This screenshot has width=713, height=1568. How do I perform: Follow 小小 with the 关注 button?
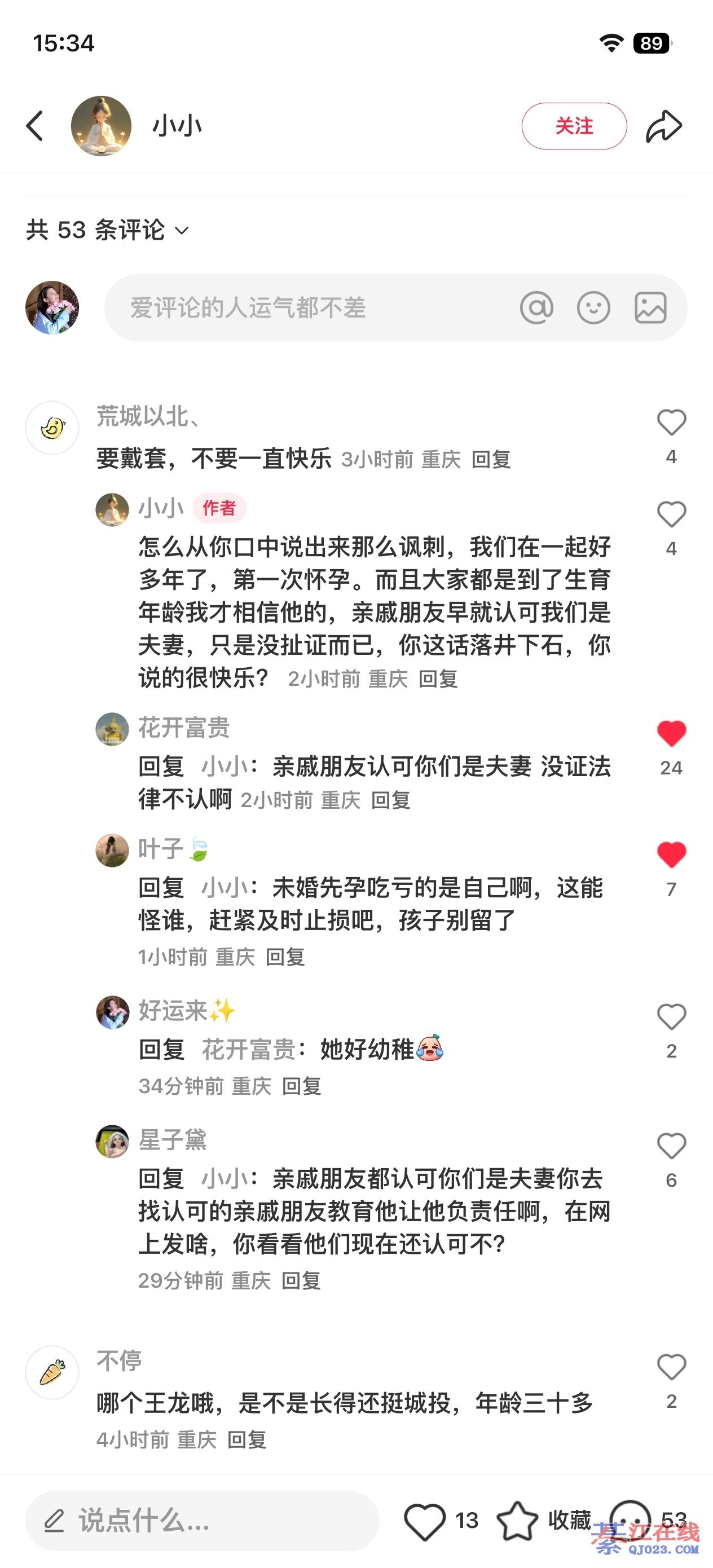(574, 126)
